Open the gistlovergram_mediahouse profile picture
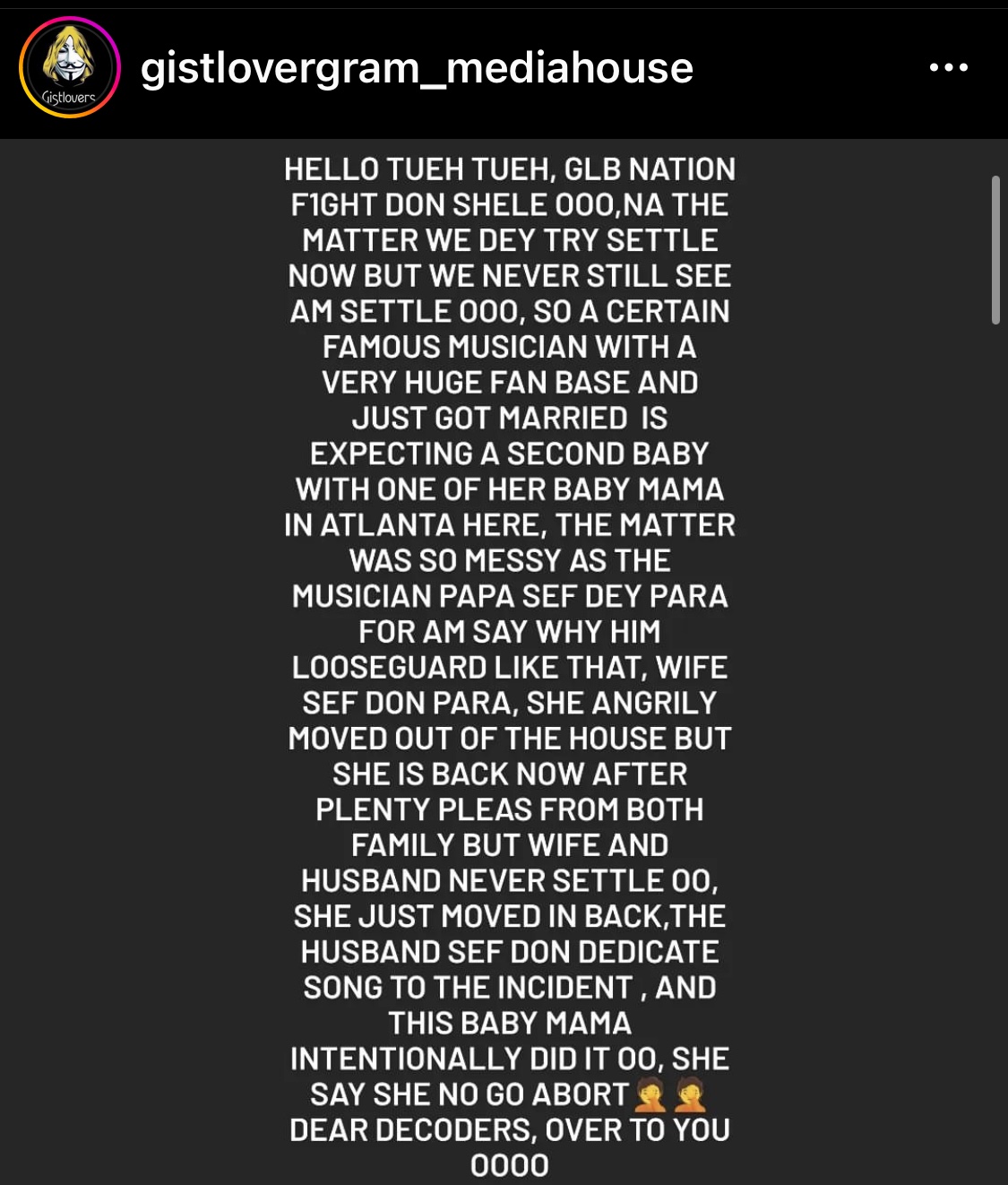Viewport: 1008px width, 1185px height. pos(70,68)
